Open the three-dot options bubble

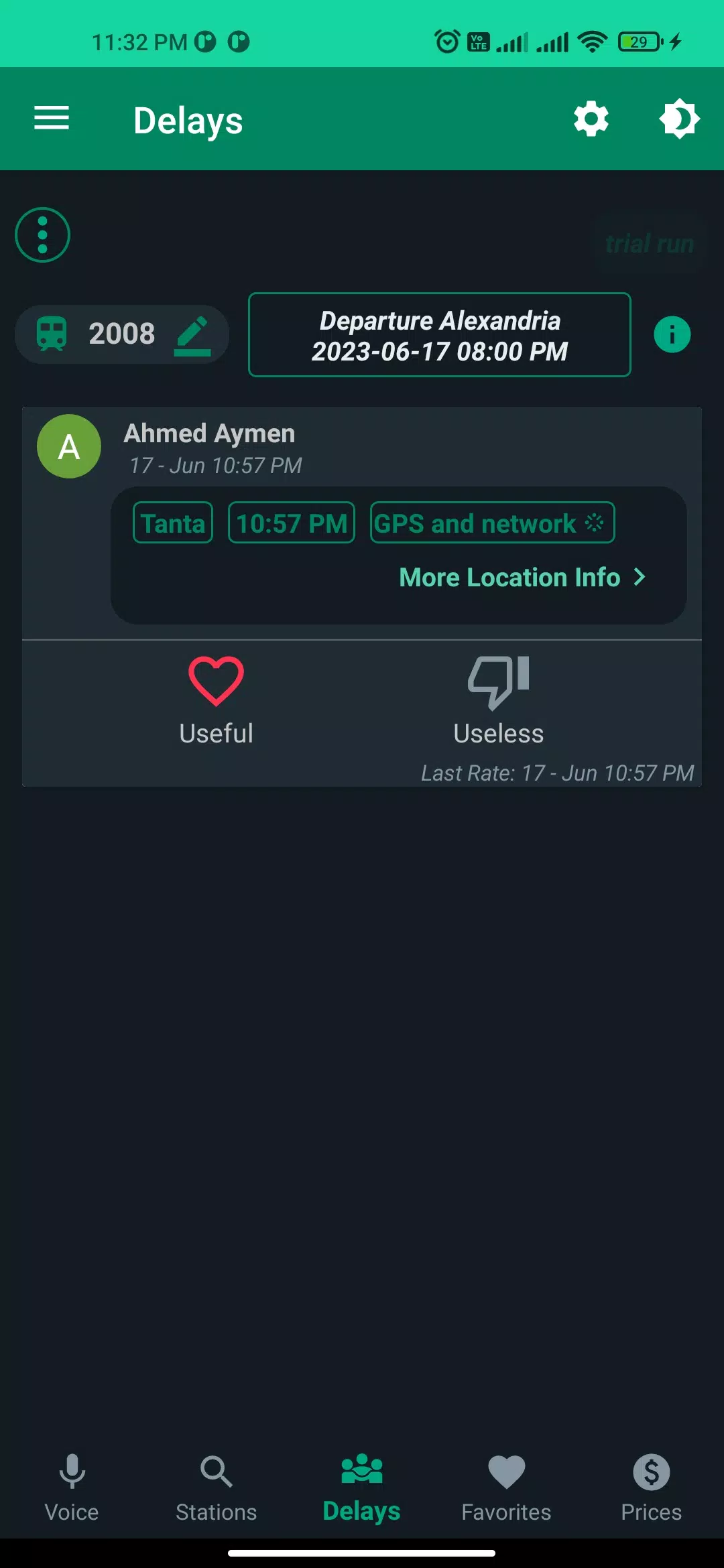click(42, 235)
